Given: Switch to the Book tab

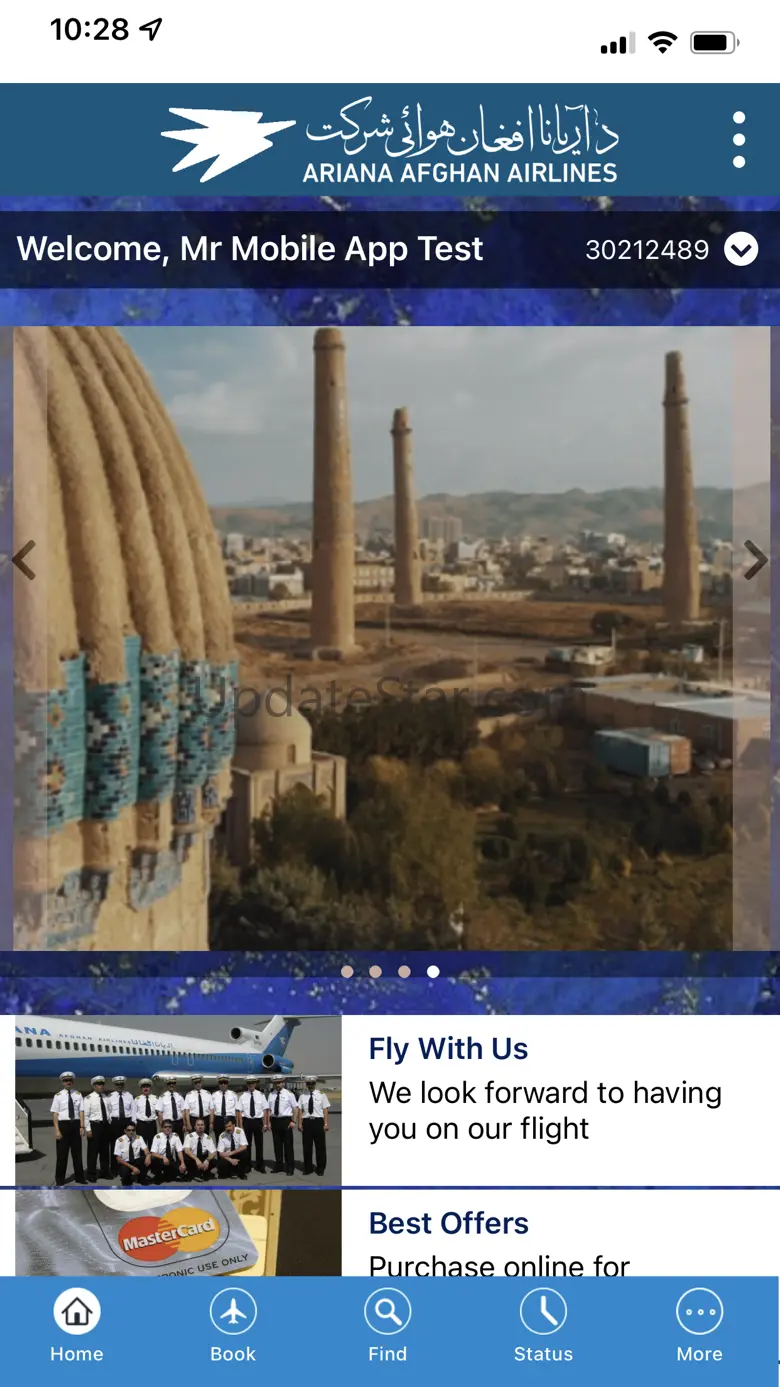Looking at the screenshot, I should [x=233, y=1326].
